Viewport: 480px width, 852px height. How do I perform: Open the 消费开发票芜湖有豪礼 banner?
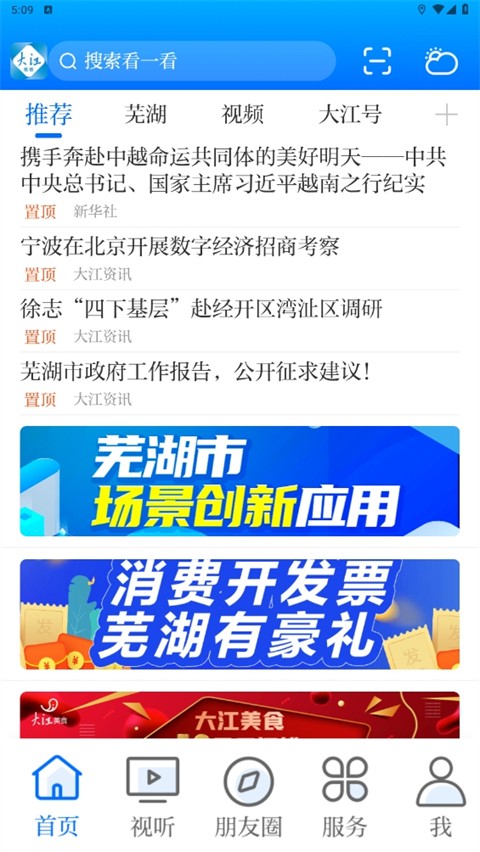(x=240, y=614)
